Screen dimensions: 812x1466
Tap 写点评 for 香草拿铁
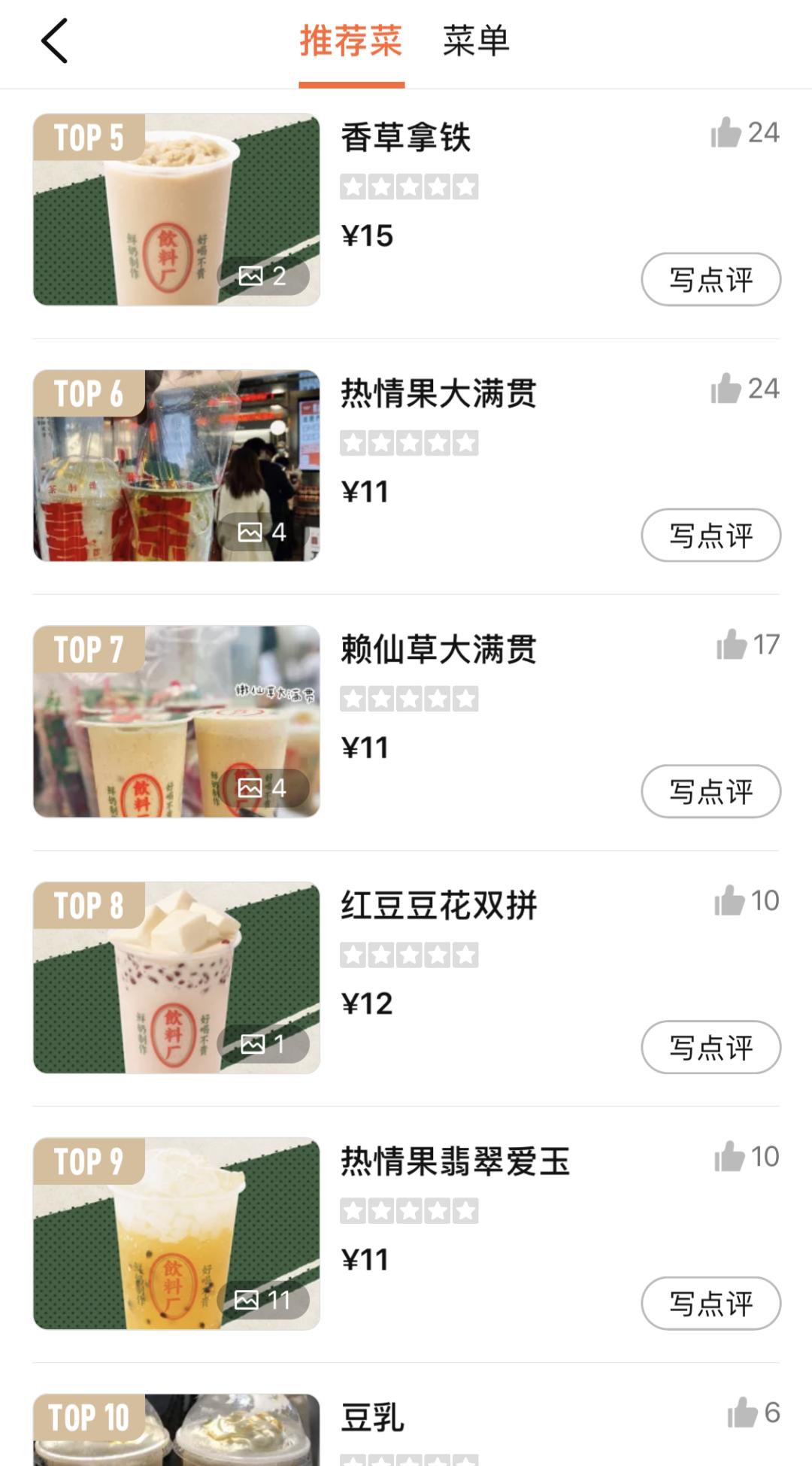click(710, 279)
